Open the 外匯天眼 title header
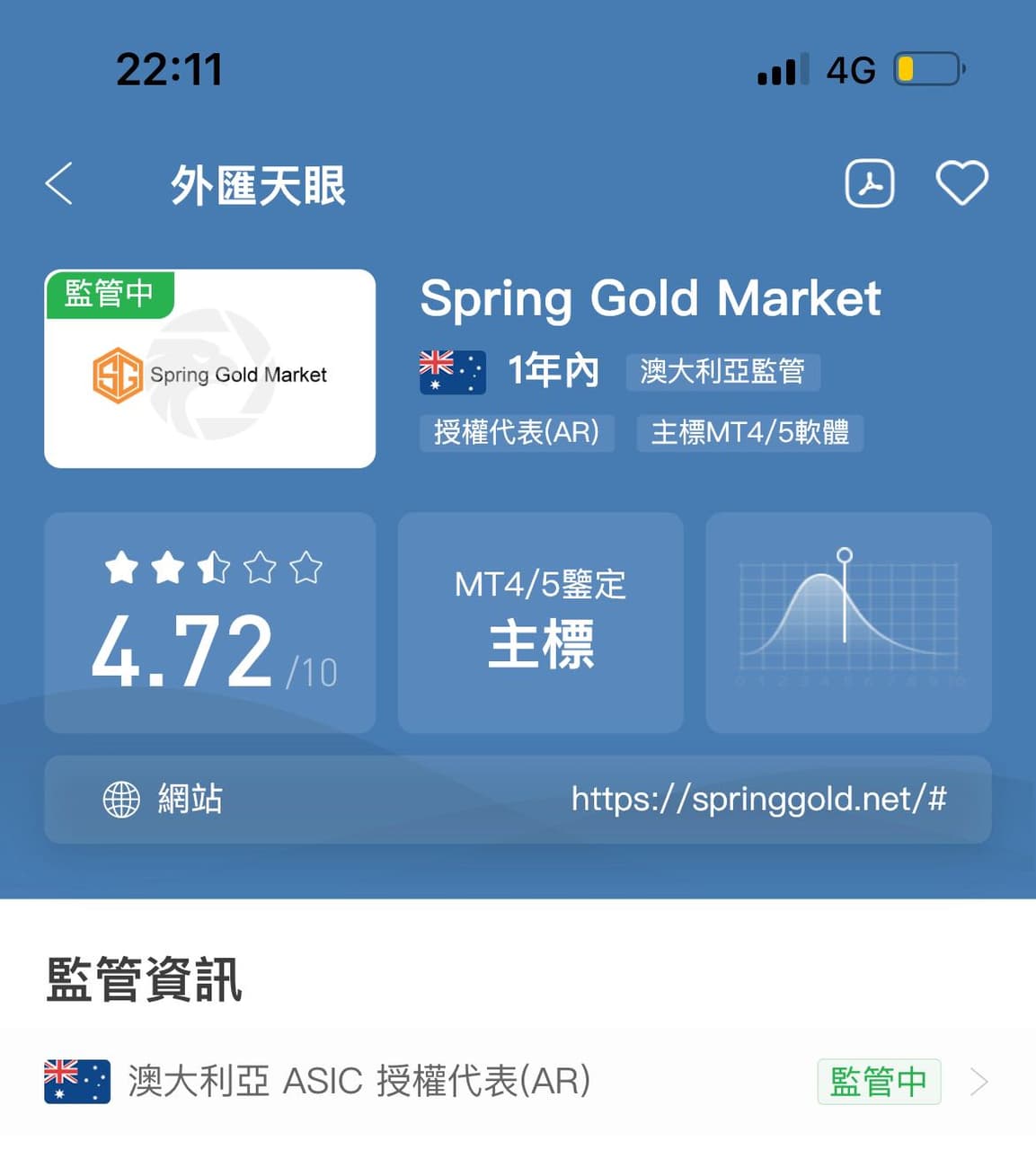 point(257,185)
